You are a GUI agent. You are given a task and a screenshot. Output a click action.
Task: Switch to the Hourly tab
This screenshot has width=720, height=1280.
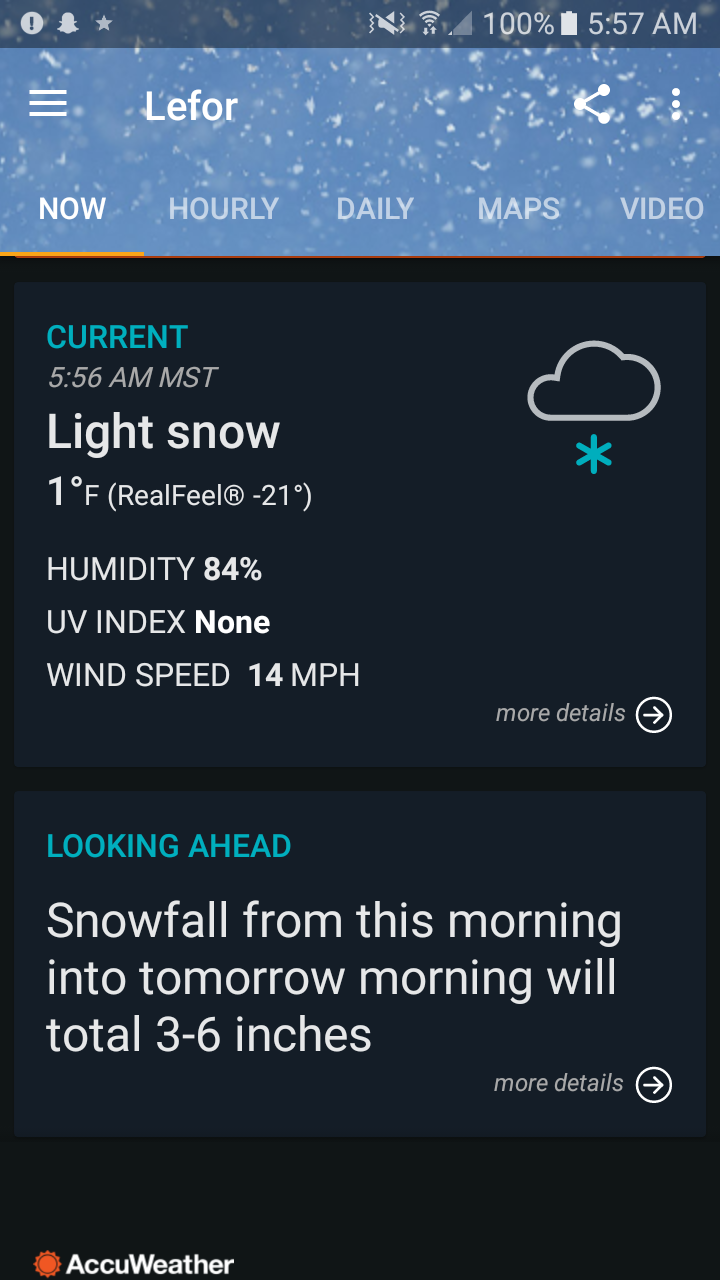pyautogui.click(x=223, y=209)
